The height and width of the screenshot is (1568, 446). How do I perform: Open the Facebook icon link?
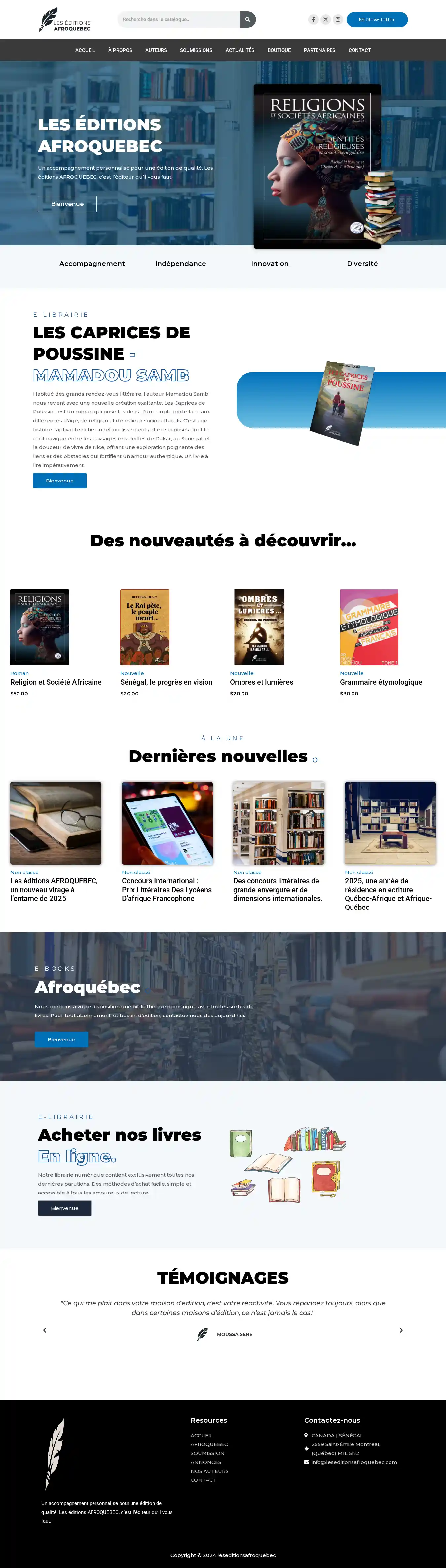click(313, 19)
